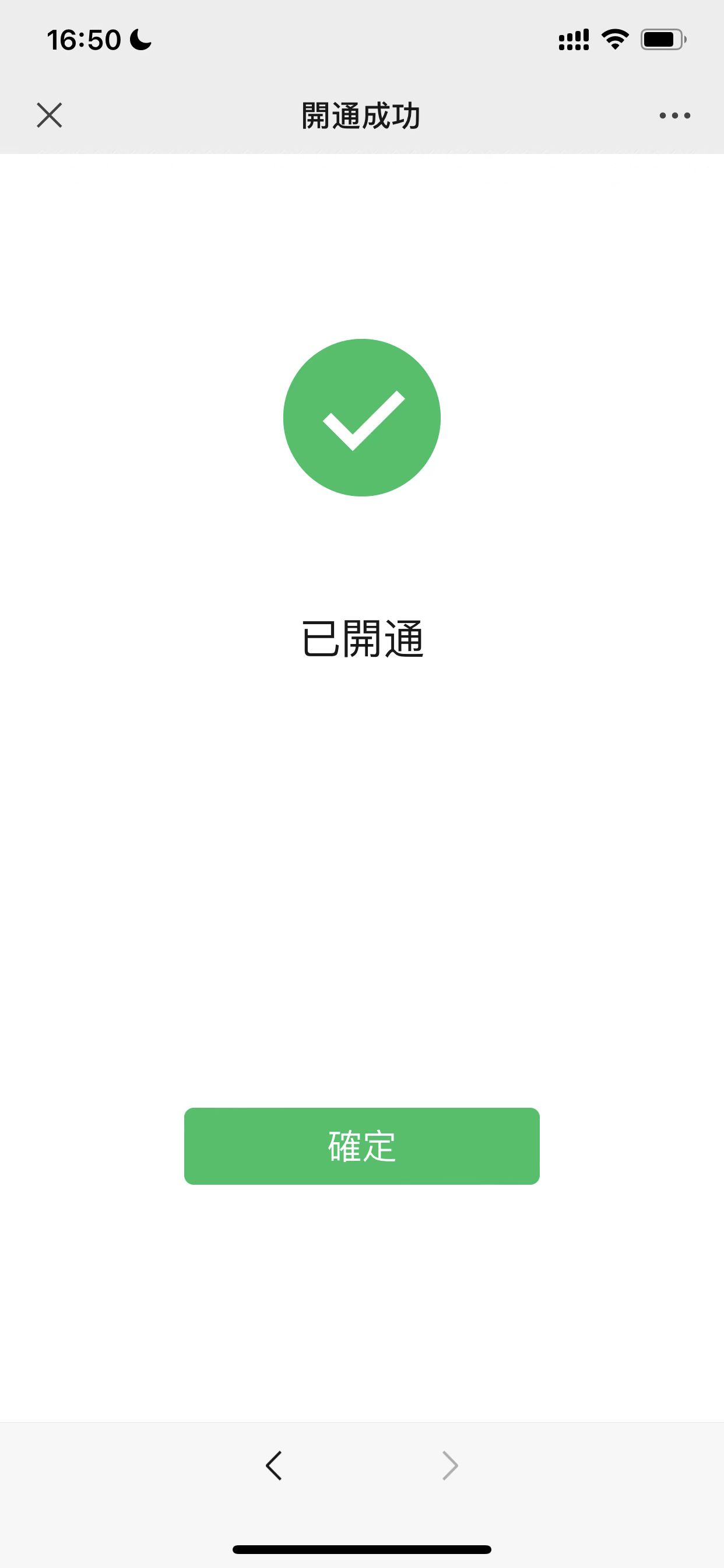The width and height of the screenshot is (724, 1568).
Task: Go back with the bottom left arrow
Action: [274, 1465]
